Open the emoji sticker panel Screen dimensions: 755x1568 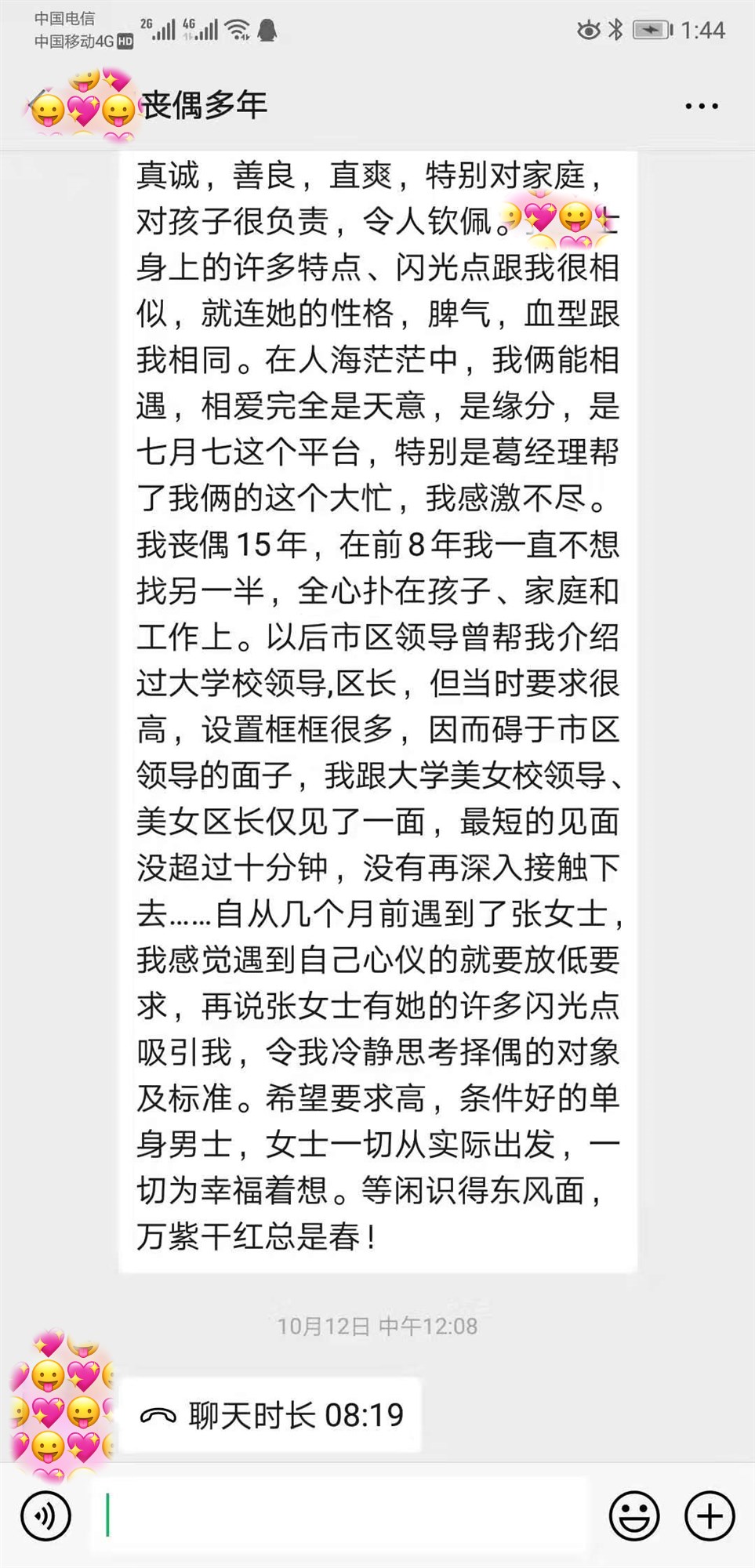pos(634,1516)
